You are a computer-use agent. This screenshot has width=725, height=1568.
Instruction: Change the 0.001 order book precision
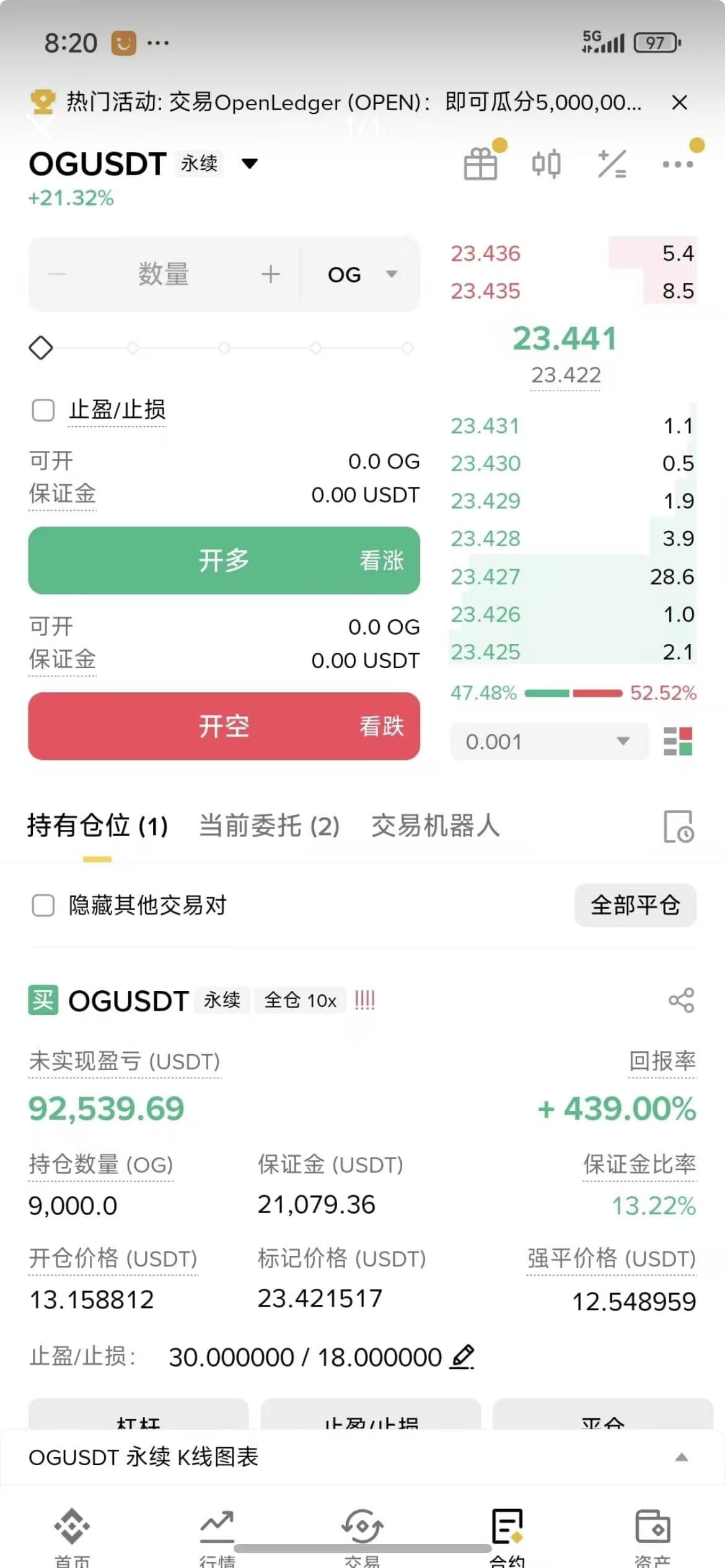pos(549,741)
